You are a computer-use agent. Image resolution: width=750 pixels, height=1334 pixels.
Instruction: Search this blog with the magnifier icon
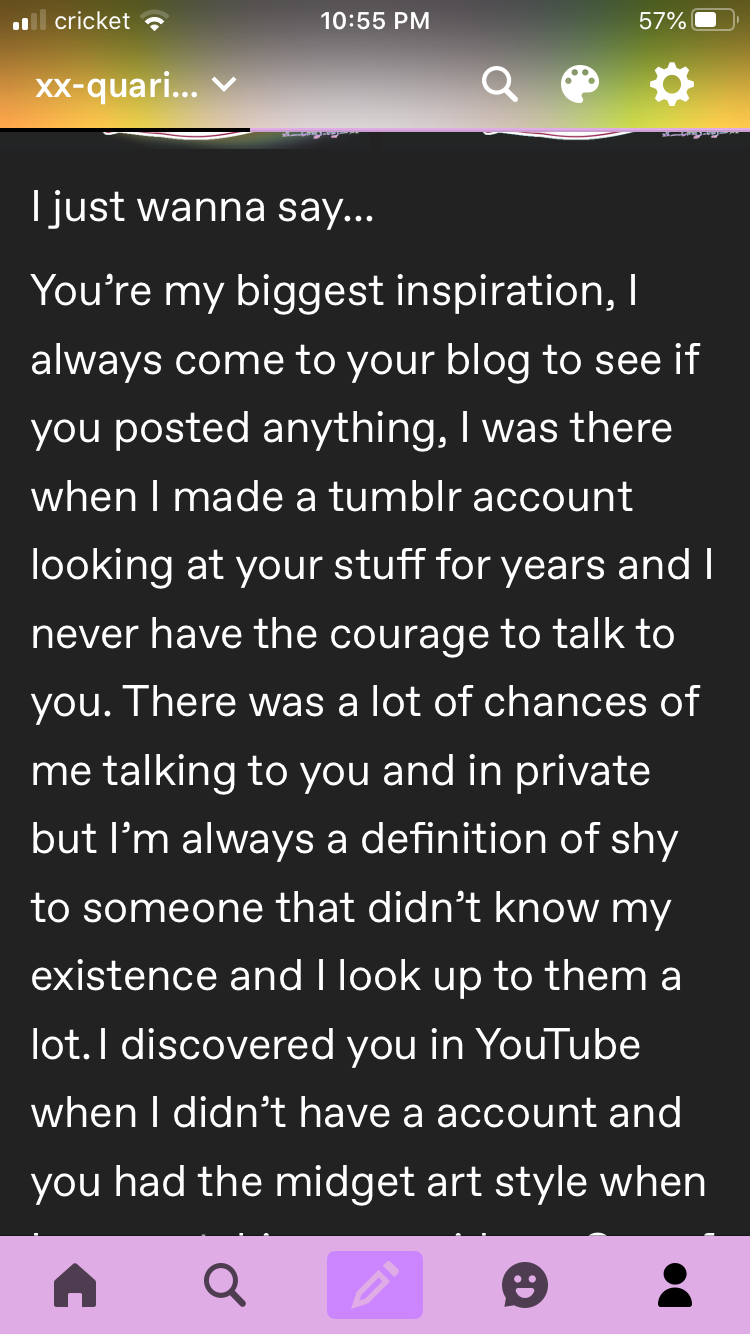[x=500, y=85]
